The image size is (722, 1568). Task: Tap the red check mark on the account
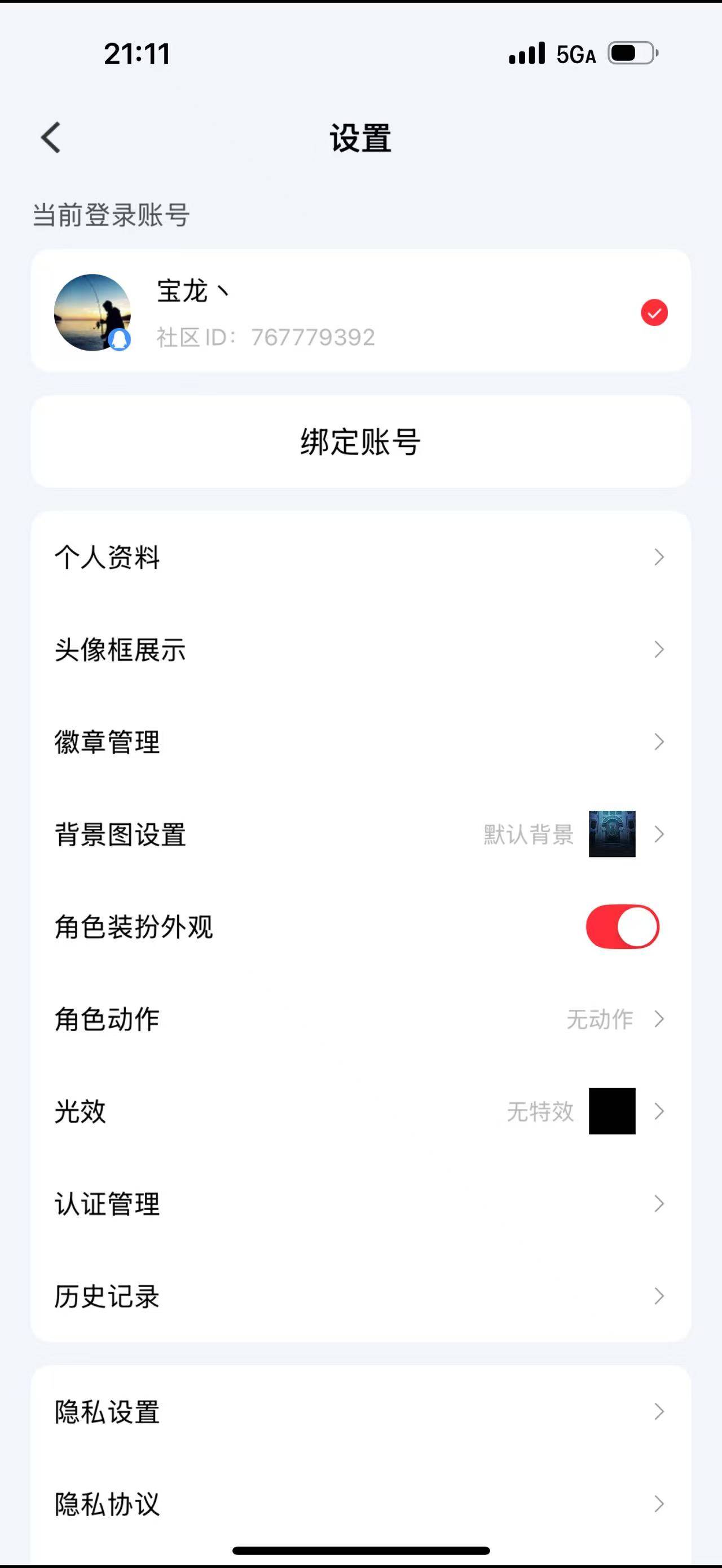point(653,312)
